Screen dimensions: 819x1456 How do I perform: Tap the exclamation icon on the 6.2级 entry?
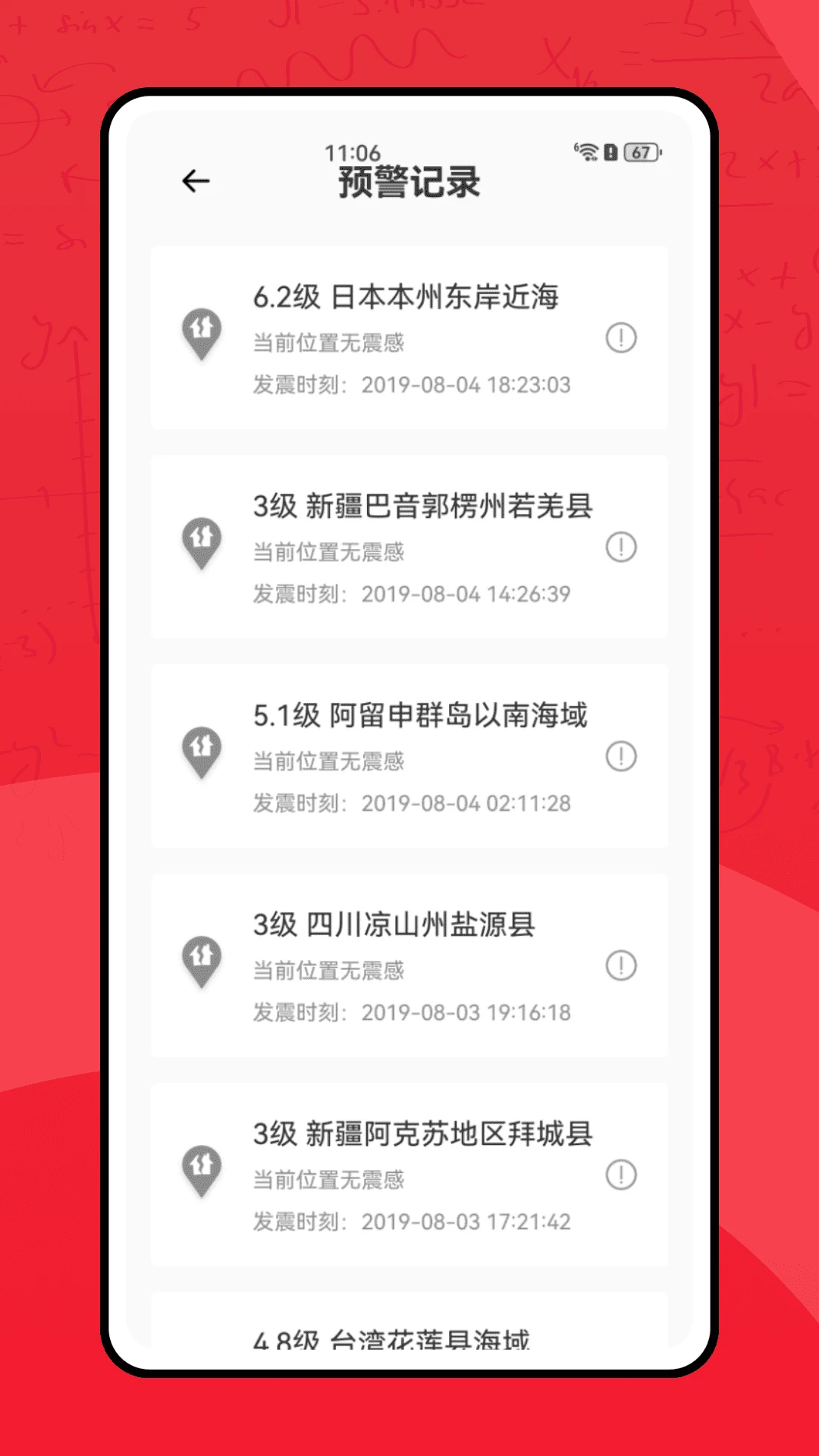coord(620,339)
